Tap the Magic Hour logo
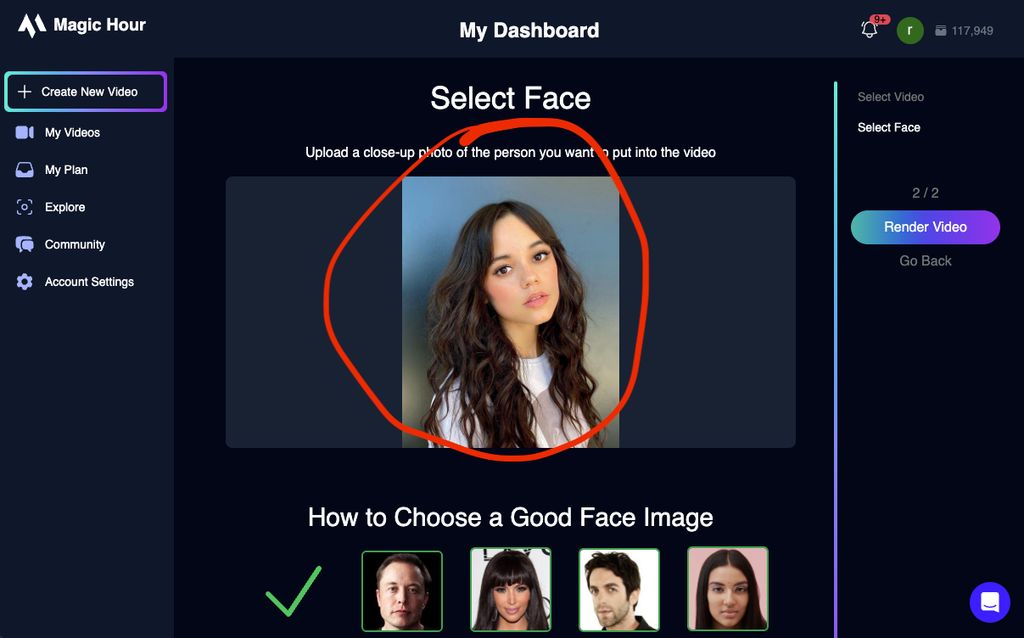 coord(82,25)
